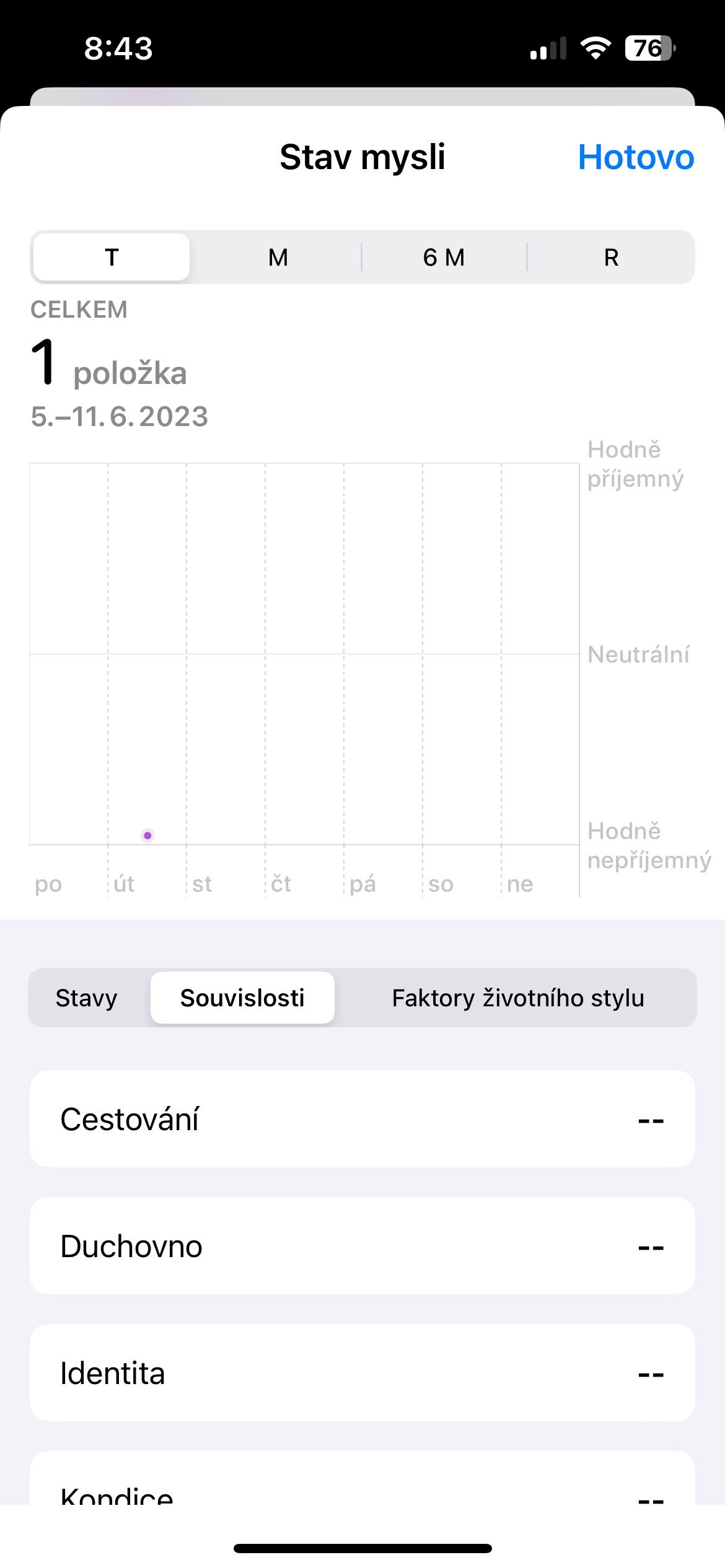Open the Duchovno row
This screenshot has height=1568, width=725.
tap(362, 1246)
